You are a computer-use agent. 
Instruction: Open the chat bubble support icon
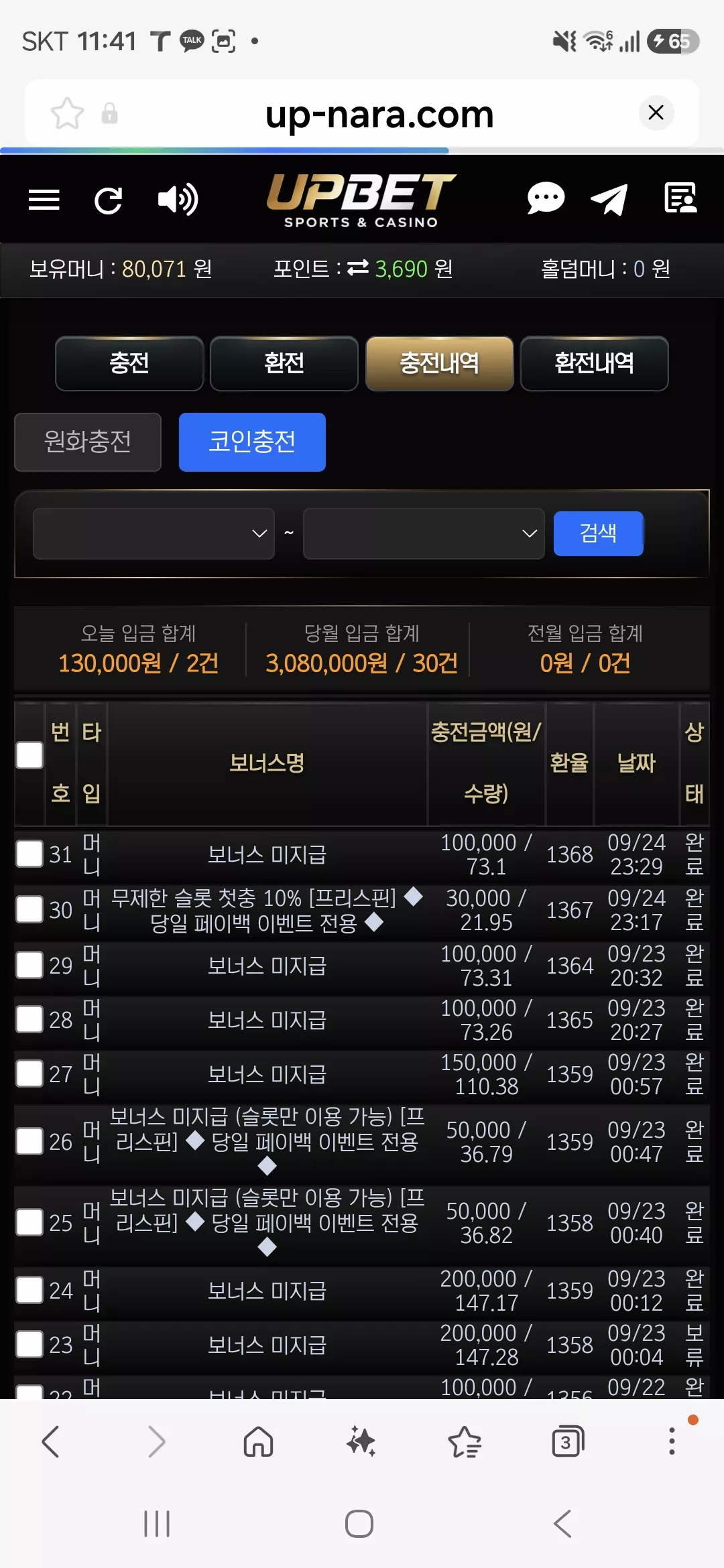click(x=546, y=199)
